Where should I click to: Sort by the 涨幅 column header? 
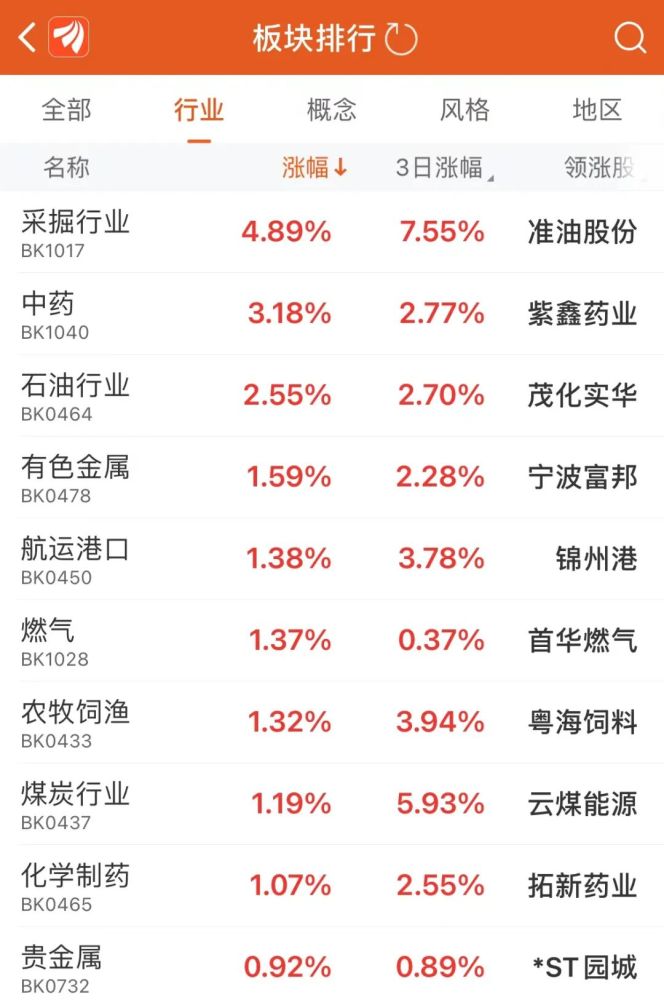(x=314, y=168)
